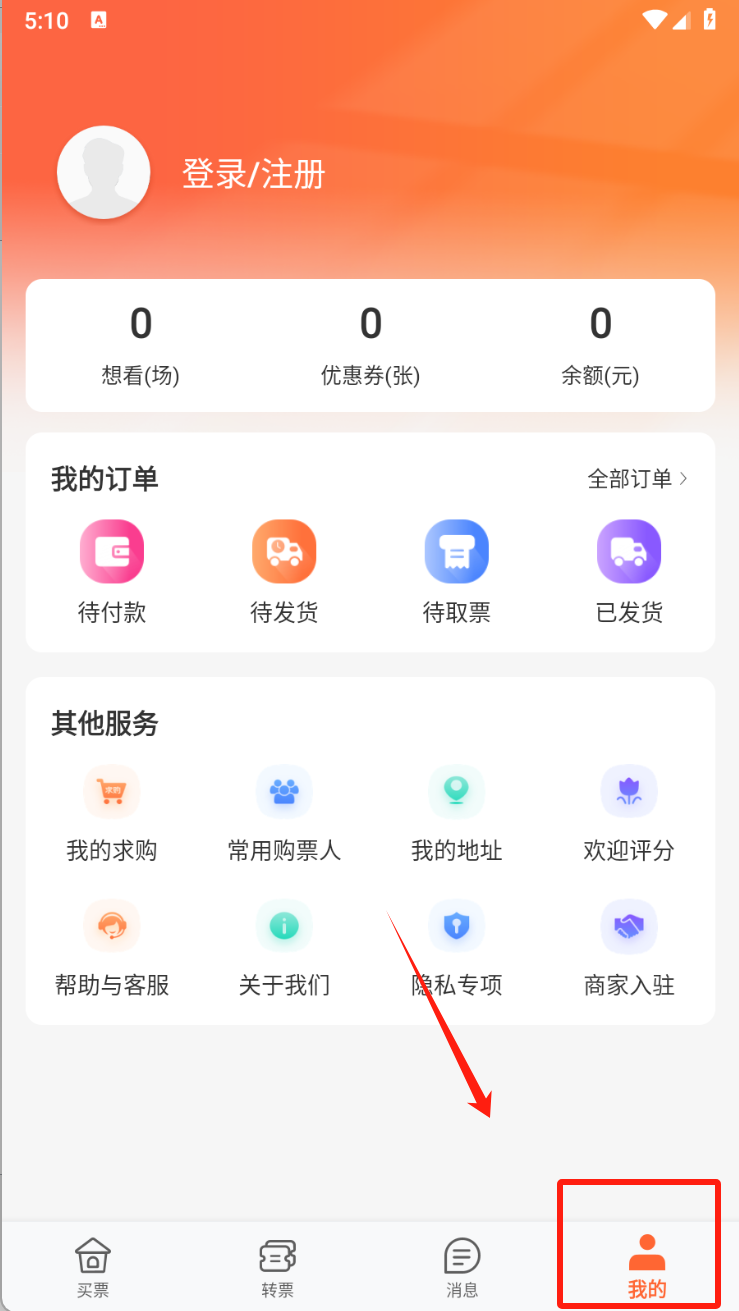View 待发货 orders
This screenshot has height=1311, width=739.
[x=284, y=571]
